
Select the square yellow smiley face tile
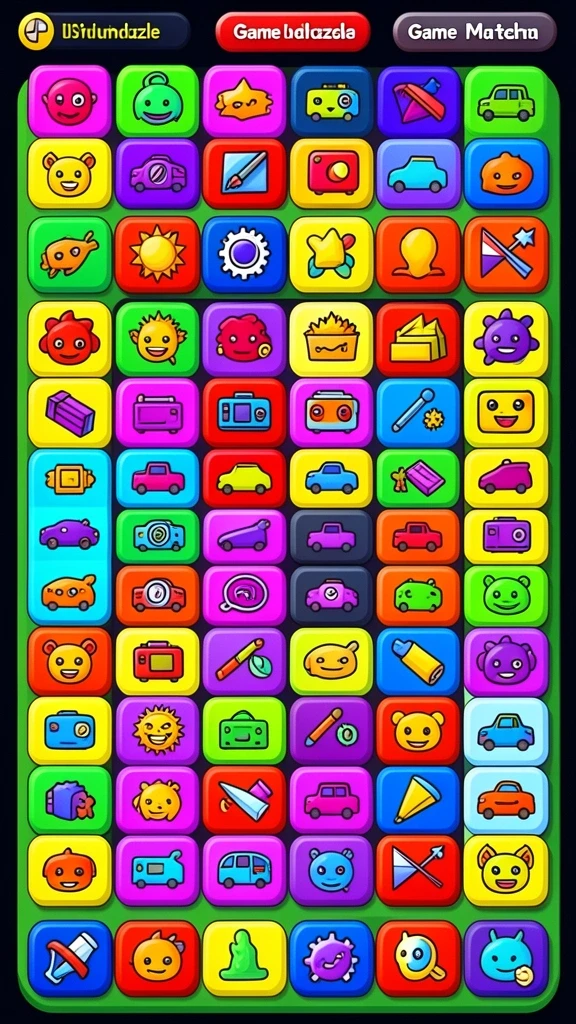coord(505,413)
